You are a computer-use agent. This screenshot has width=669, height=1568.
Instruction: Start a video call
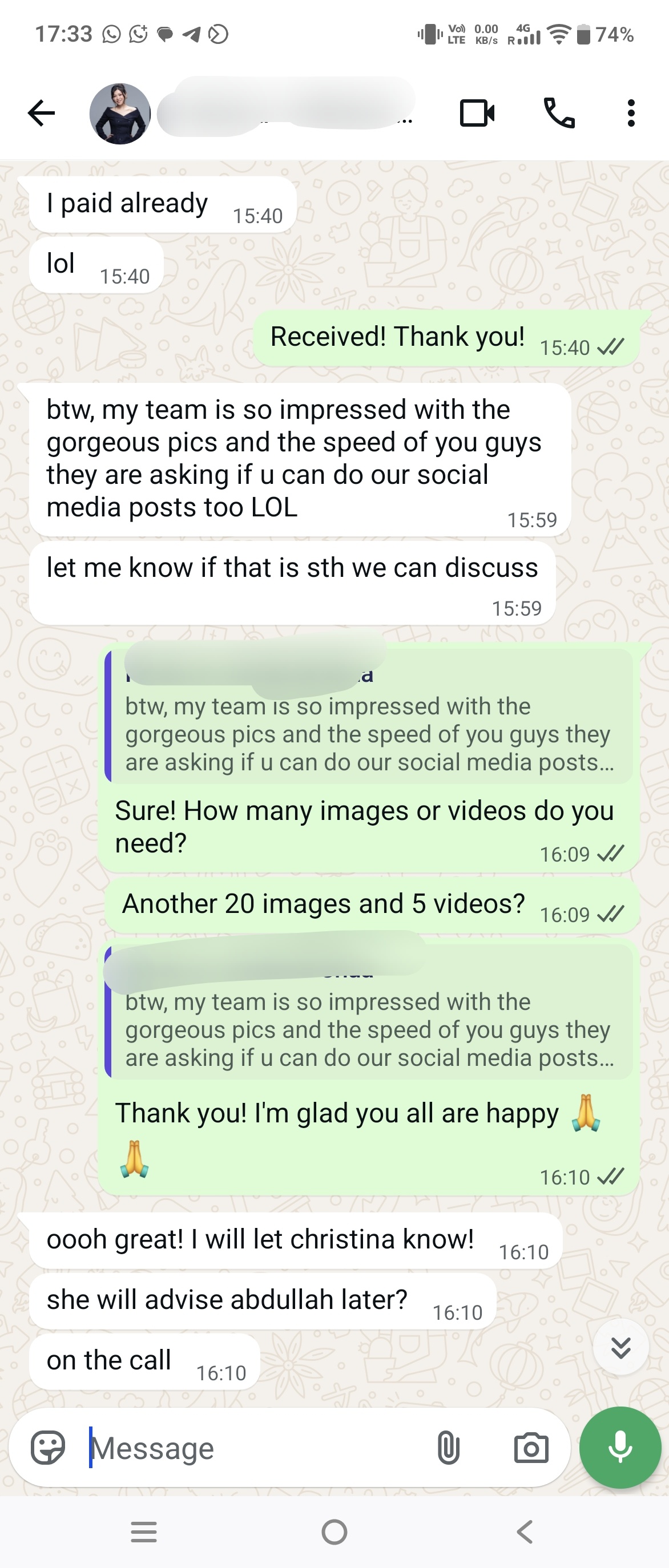[x=477, y=113]
